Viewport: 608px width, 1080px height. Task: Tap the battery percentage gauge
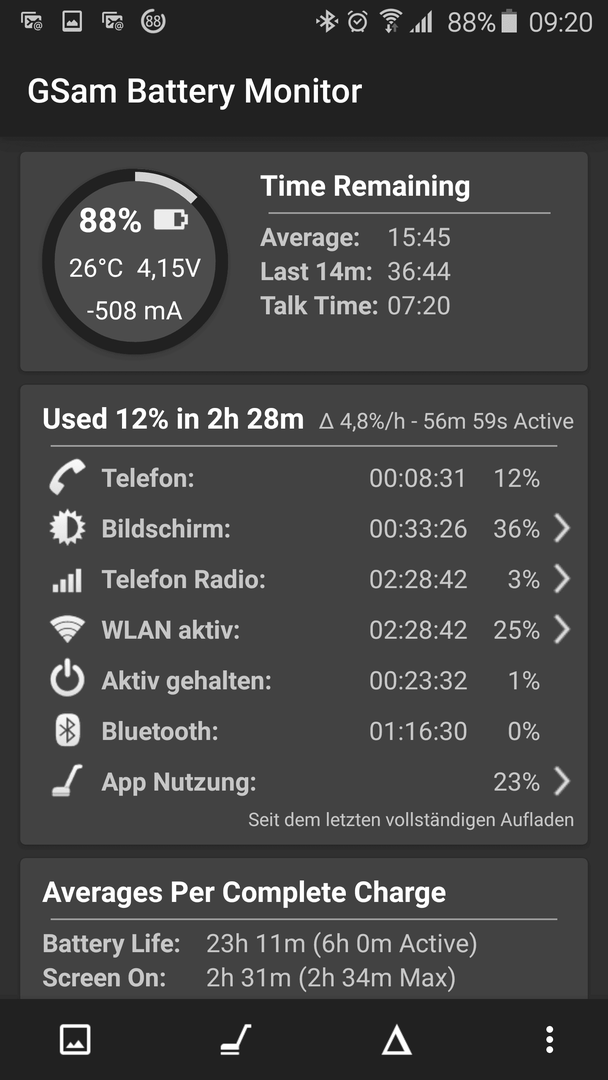click(135, 262)
